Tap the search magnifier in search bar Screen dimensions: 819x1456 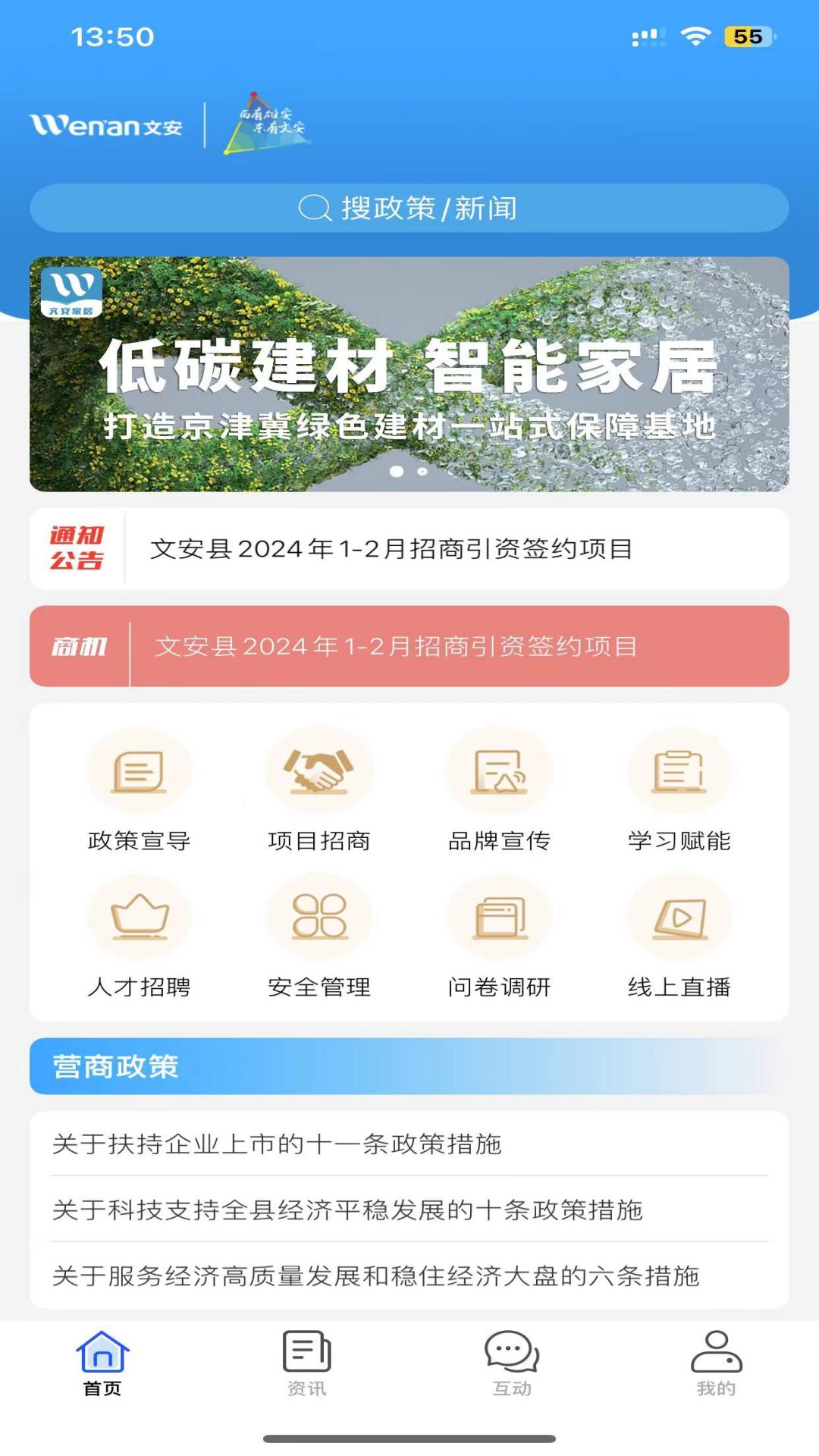[x=313, y=209]
